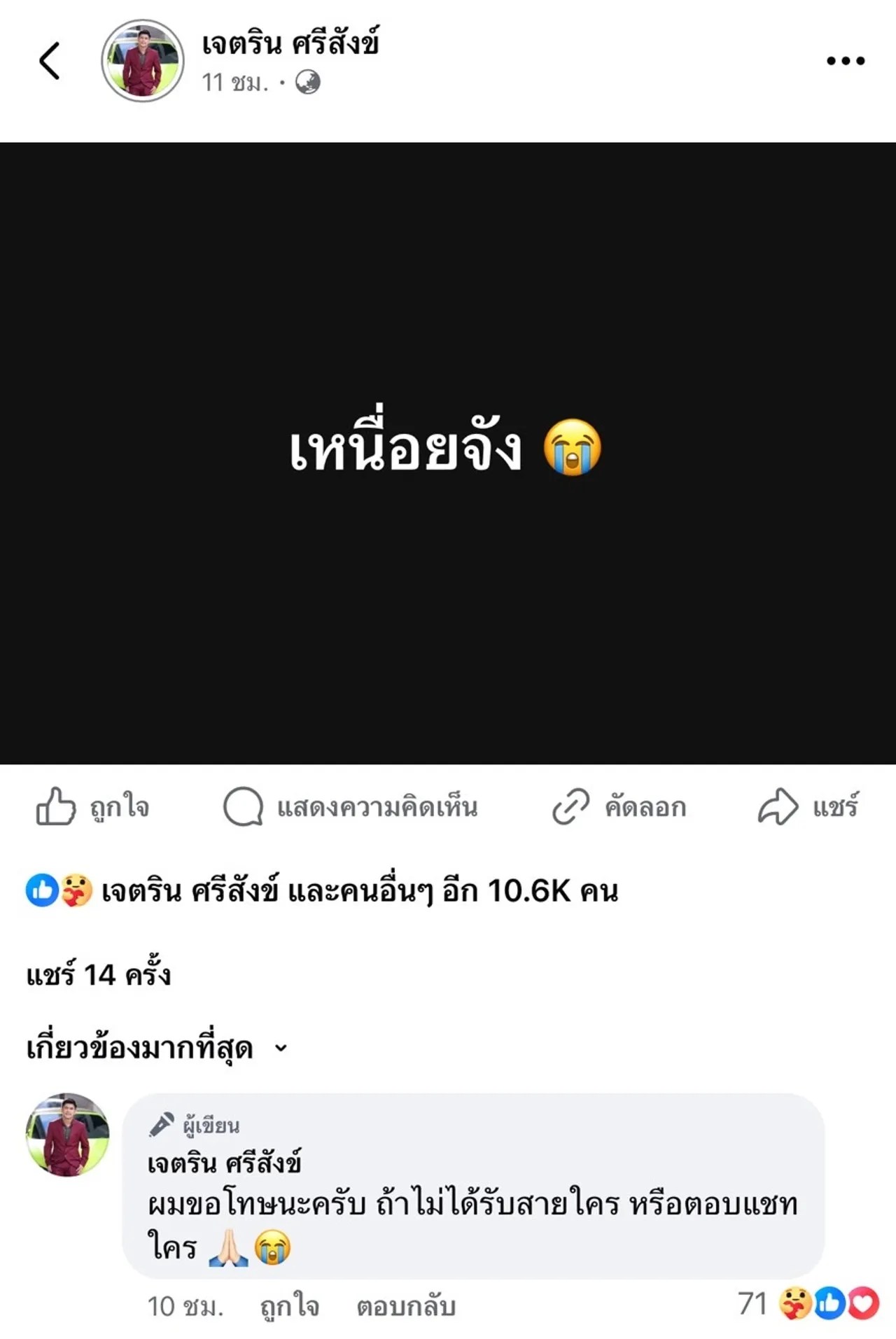View the list of 10.6K reactions

[322, 891]
